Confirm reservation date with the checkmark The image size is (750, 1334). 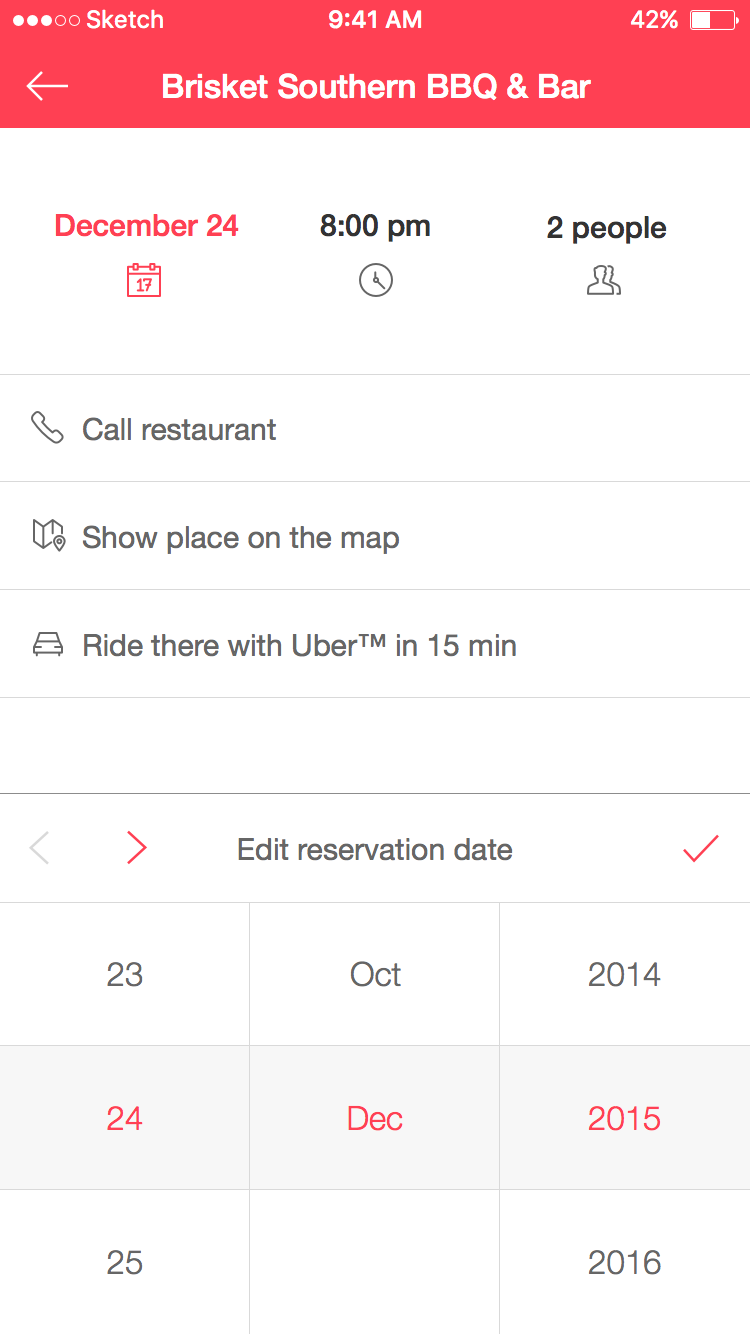pyautogui.click(x=701, y=849)
